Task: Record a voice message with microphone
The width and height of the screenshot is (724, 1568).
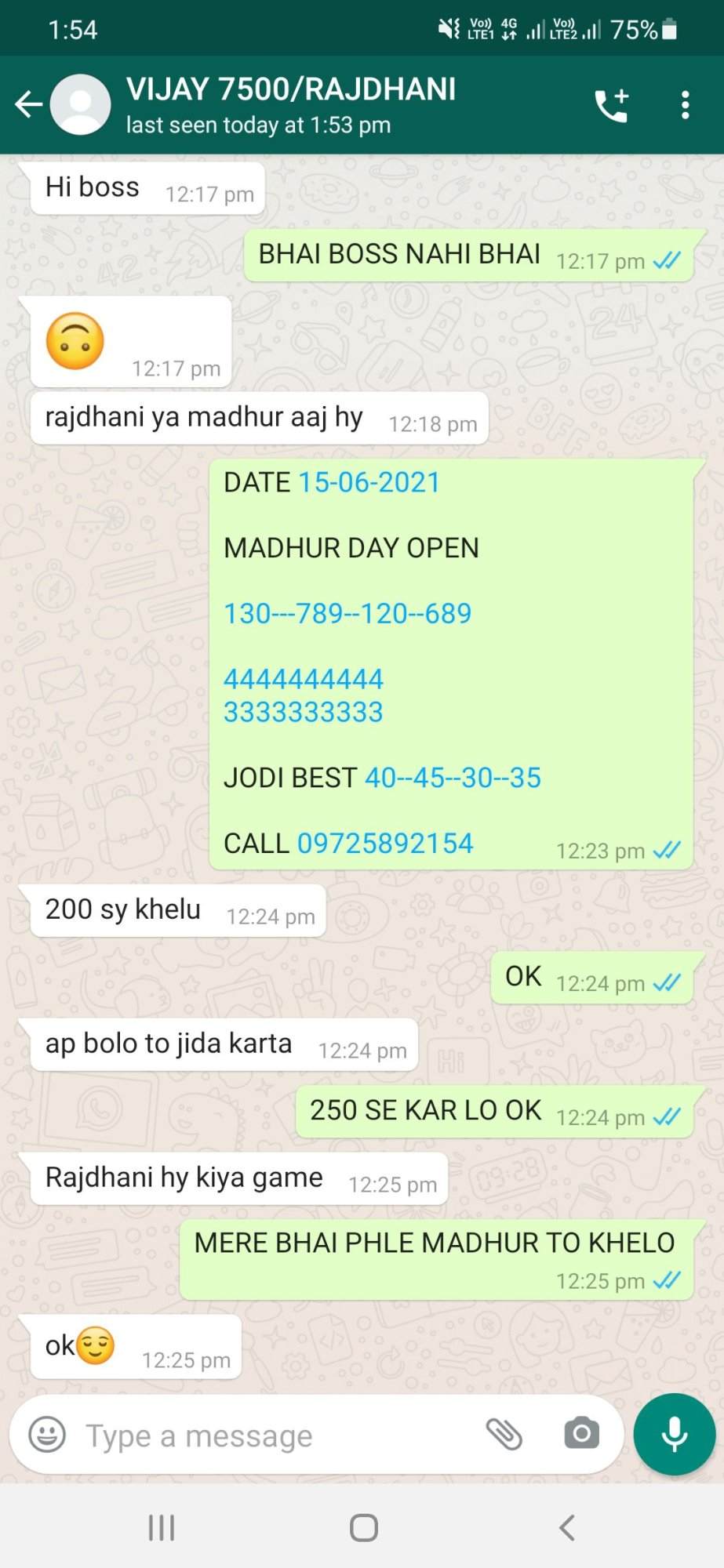Action: [675, 1434]
